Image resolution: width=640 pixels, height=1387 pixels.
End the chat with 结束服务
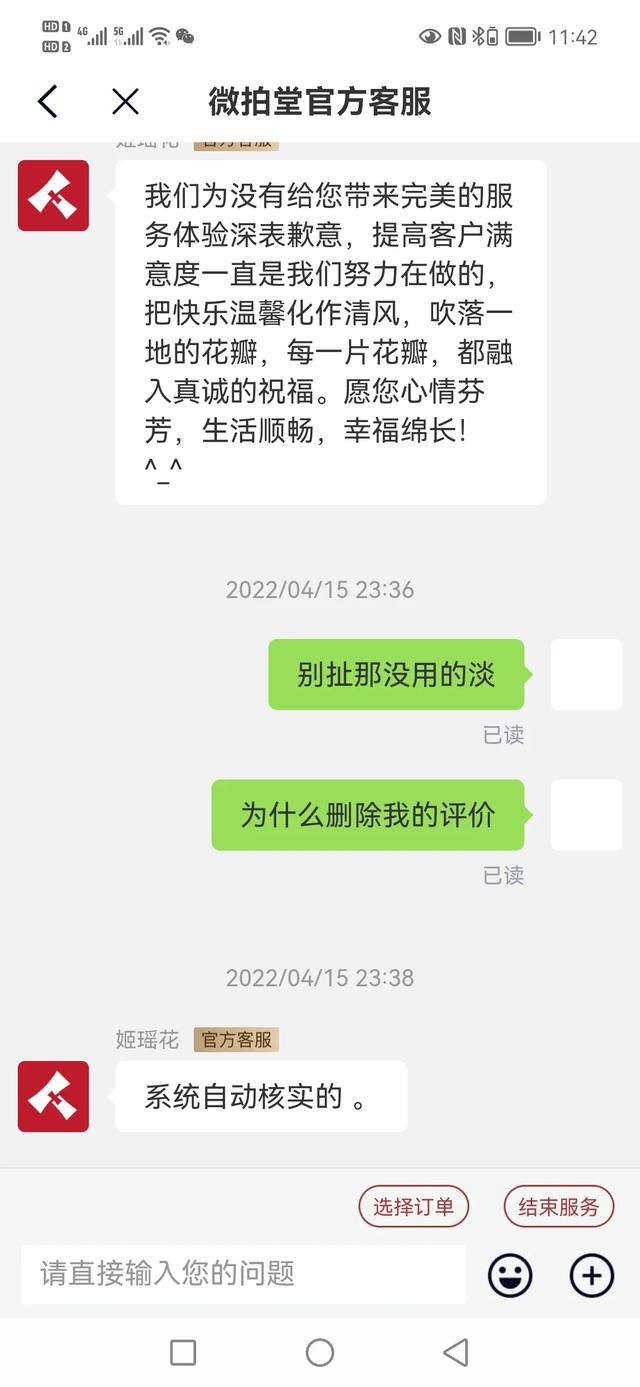559,1207
